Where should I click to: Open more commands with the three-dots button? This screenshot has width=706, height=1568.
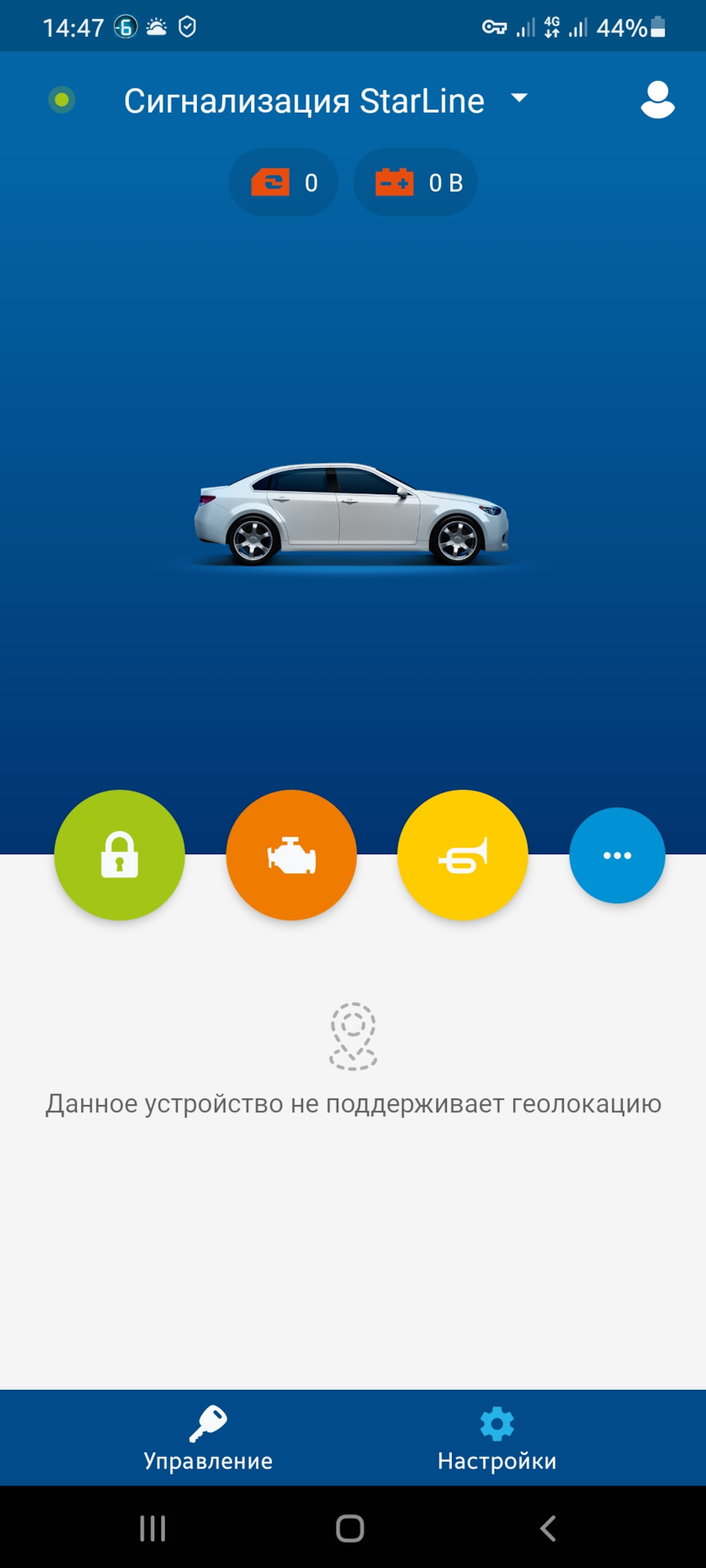click(x=617, y=855)
